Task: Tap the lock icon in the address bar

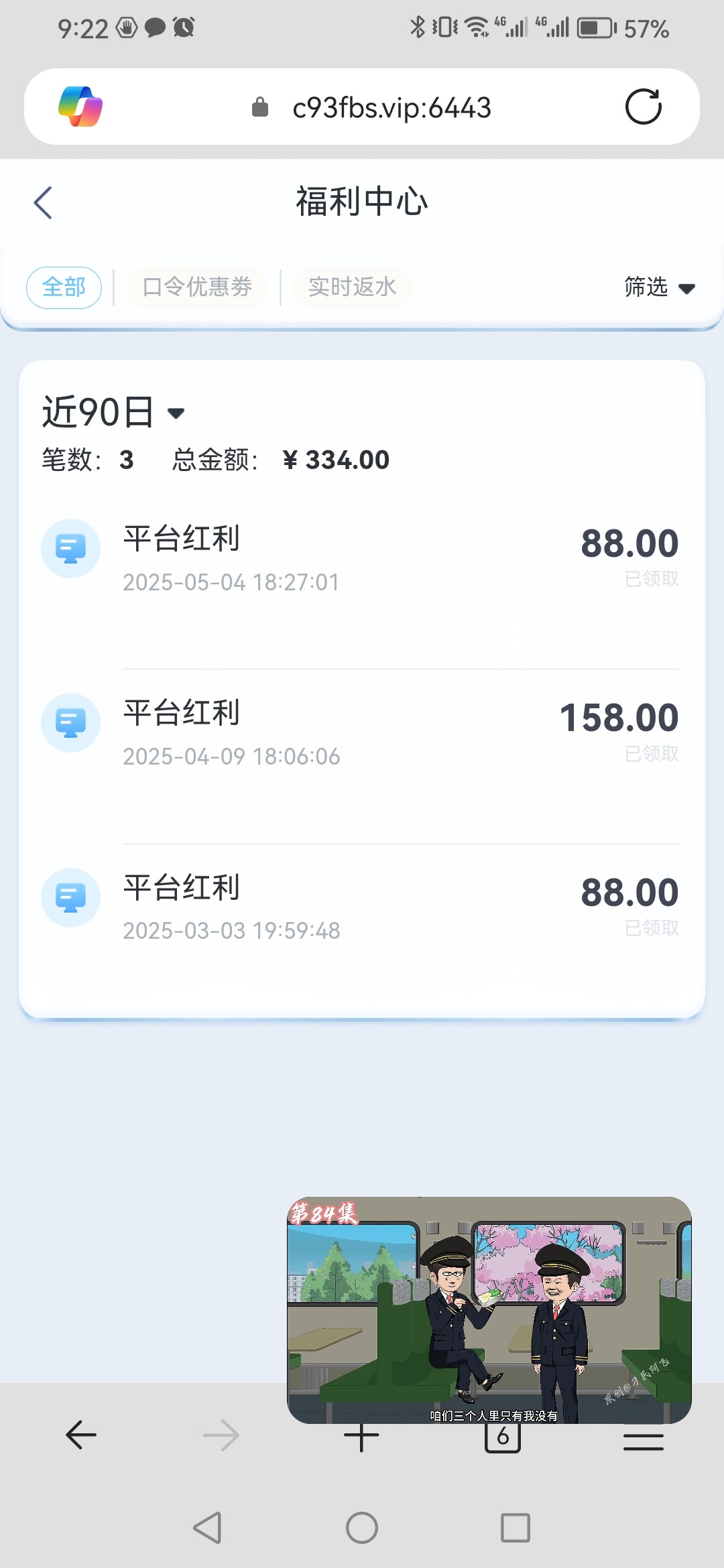Action: tap(261, 107)
